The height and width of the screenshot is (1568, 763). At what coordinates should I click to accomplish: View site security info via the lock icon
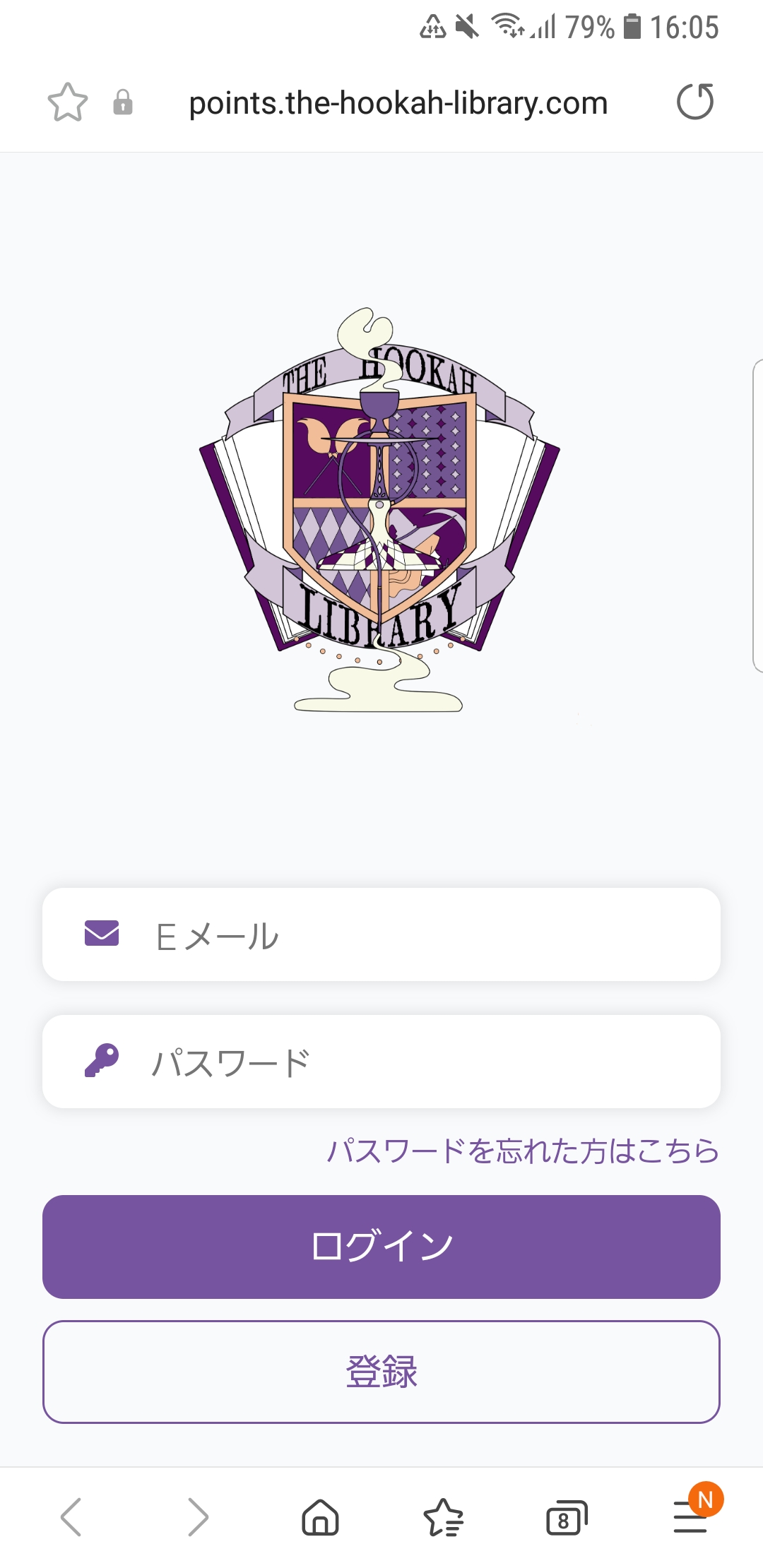(x=123, y=102)
